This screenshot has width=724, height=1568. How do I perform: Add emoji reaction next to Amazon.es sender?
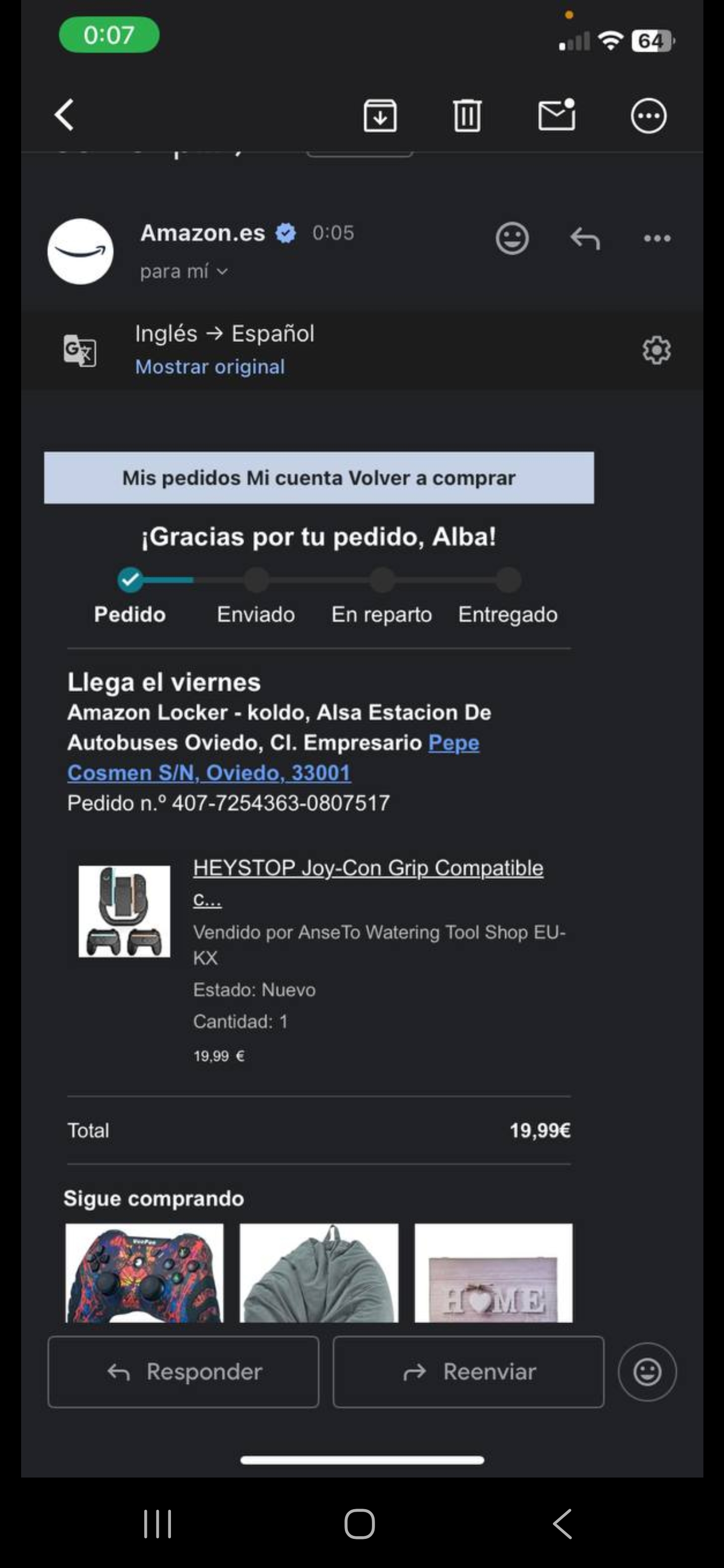click(512, 238)
